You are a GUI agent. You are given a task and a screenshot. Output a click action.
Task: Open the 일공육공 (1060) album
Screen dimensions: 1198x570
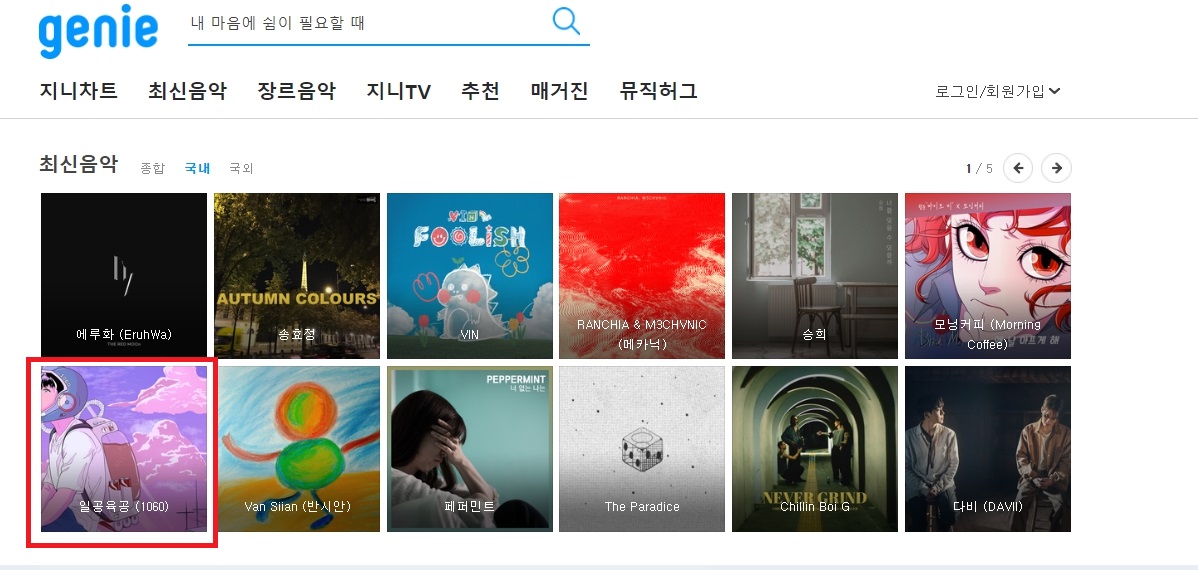[x=124, y=448]
